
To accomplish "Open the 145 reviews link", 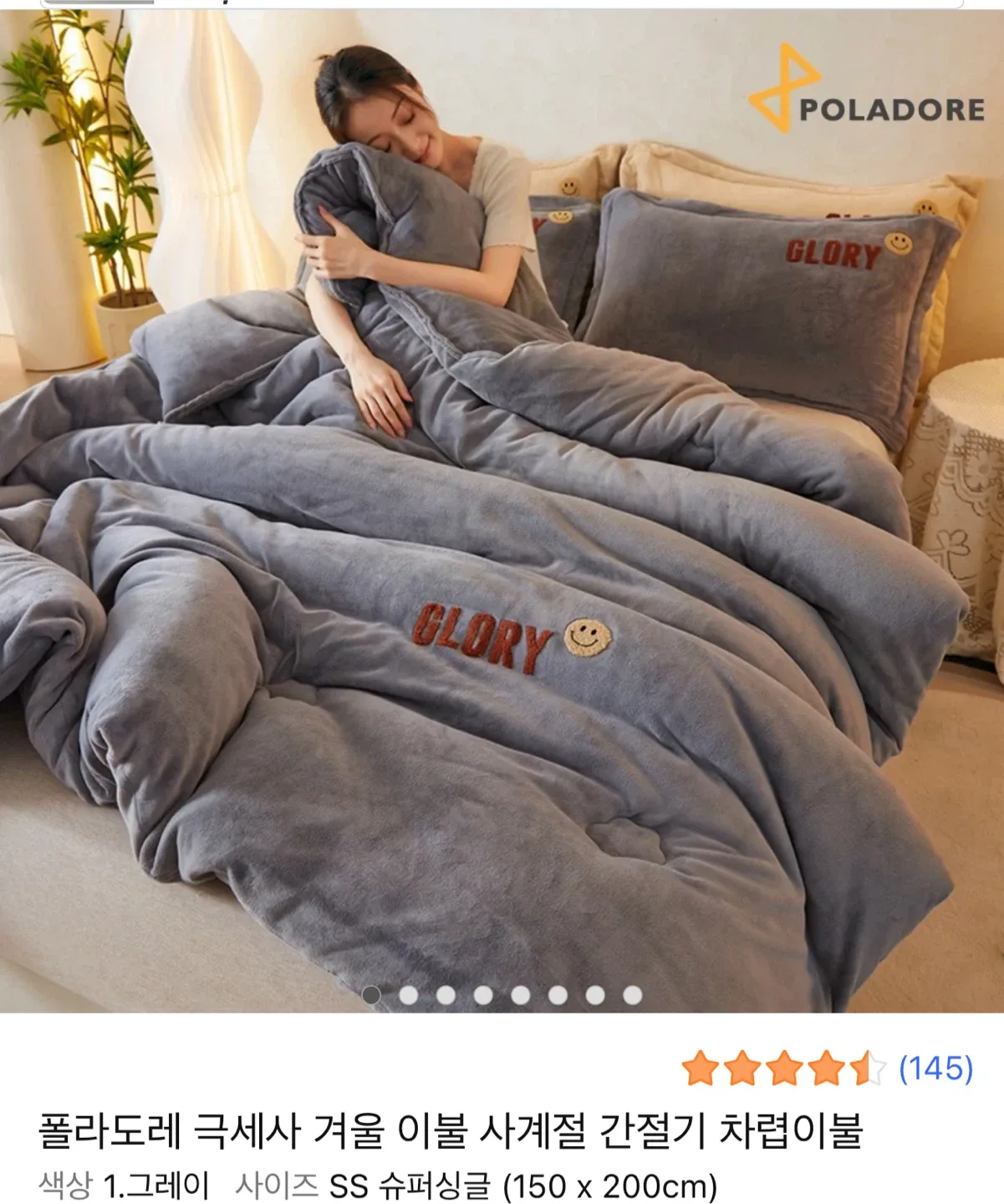I will pyautogui.click(x=935, y=1069).
